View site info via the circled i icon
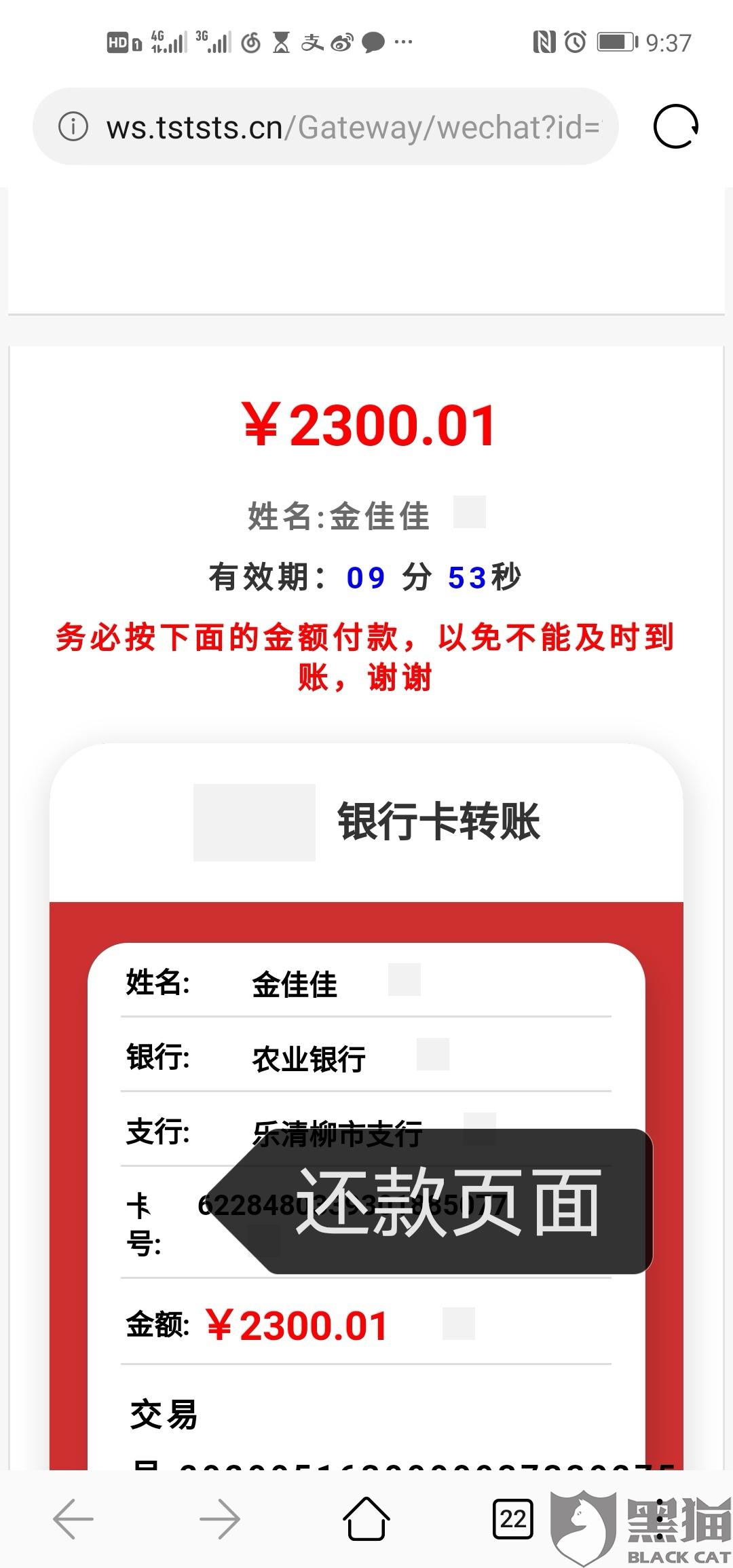Image resolution: width=733 pixels, height=1568 pixels. click(x=73, y=126)
